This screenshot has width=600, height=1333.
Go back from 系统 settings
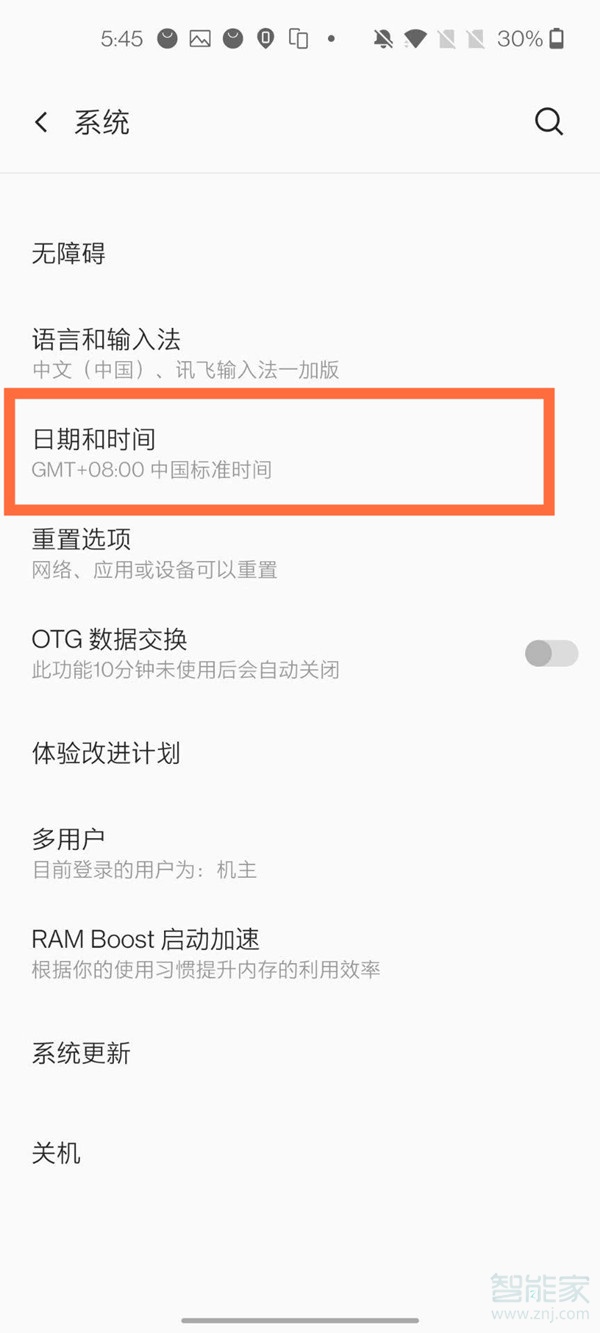point(41,123)
